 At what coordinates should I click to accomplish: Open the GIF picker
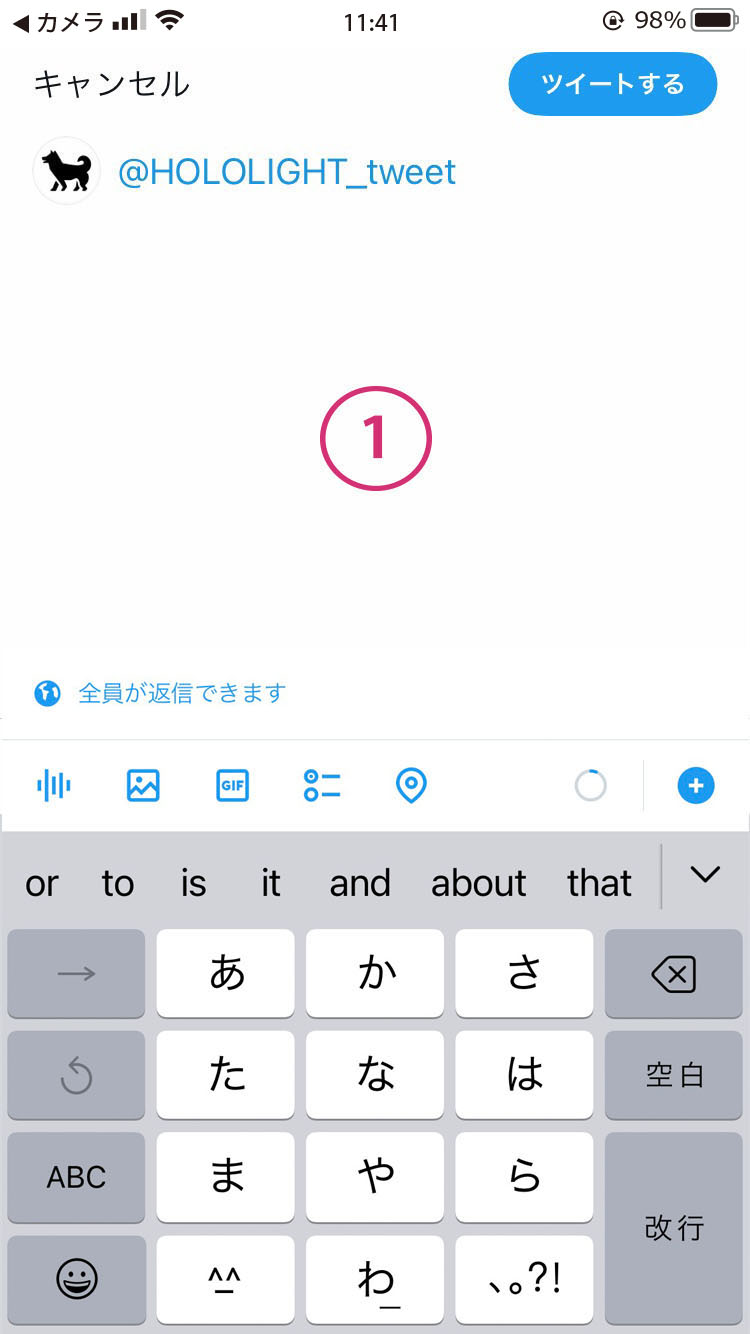232,786
